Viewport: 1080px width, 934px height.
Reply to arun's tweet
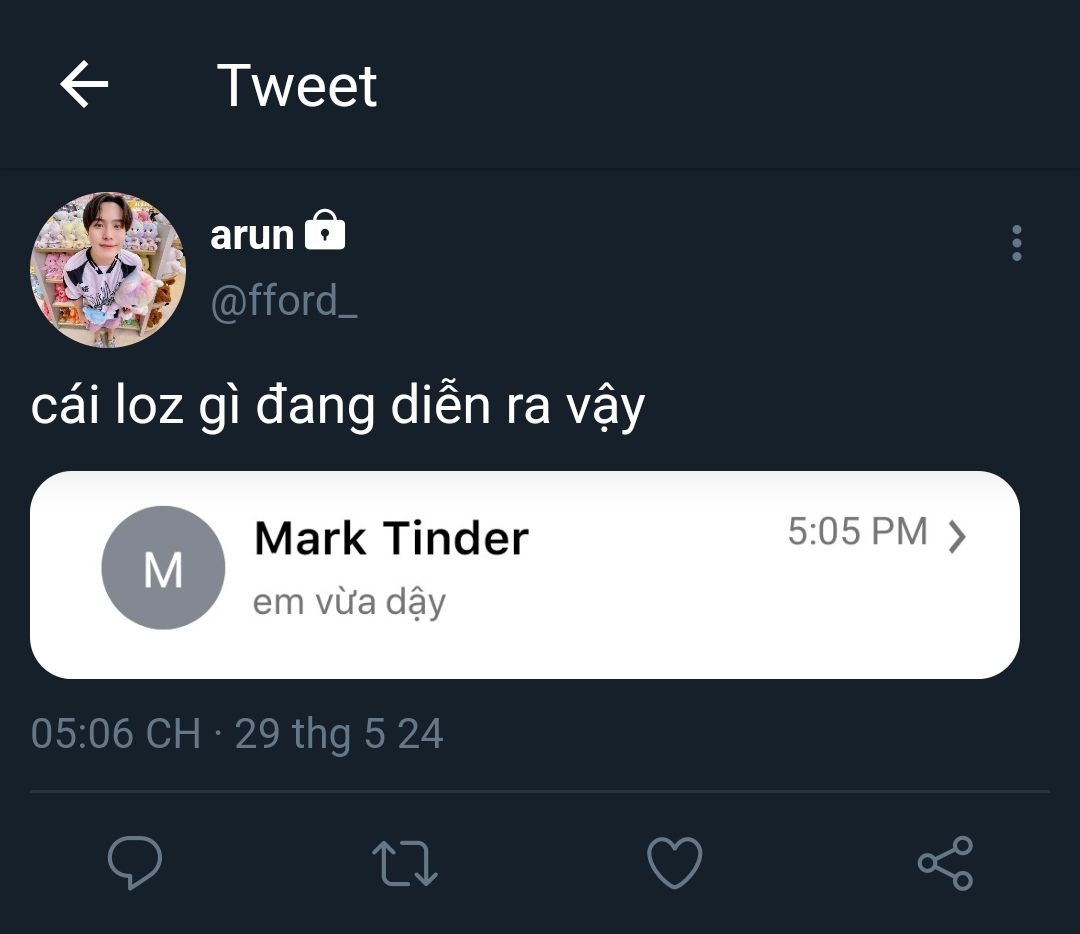(x=135, y=862)
